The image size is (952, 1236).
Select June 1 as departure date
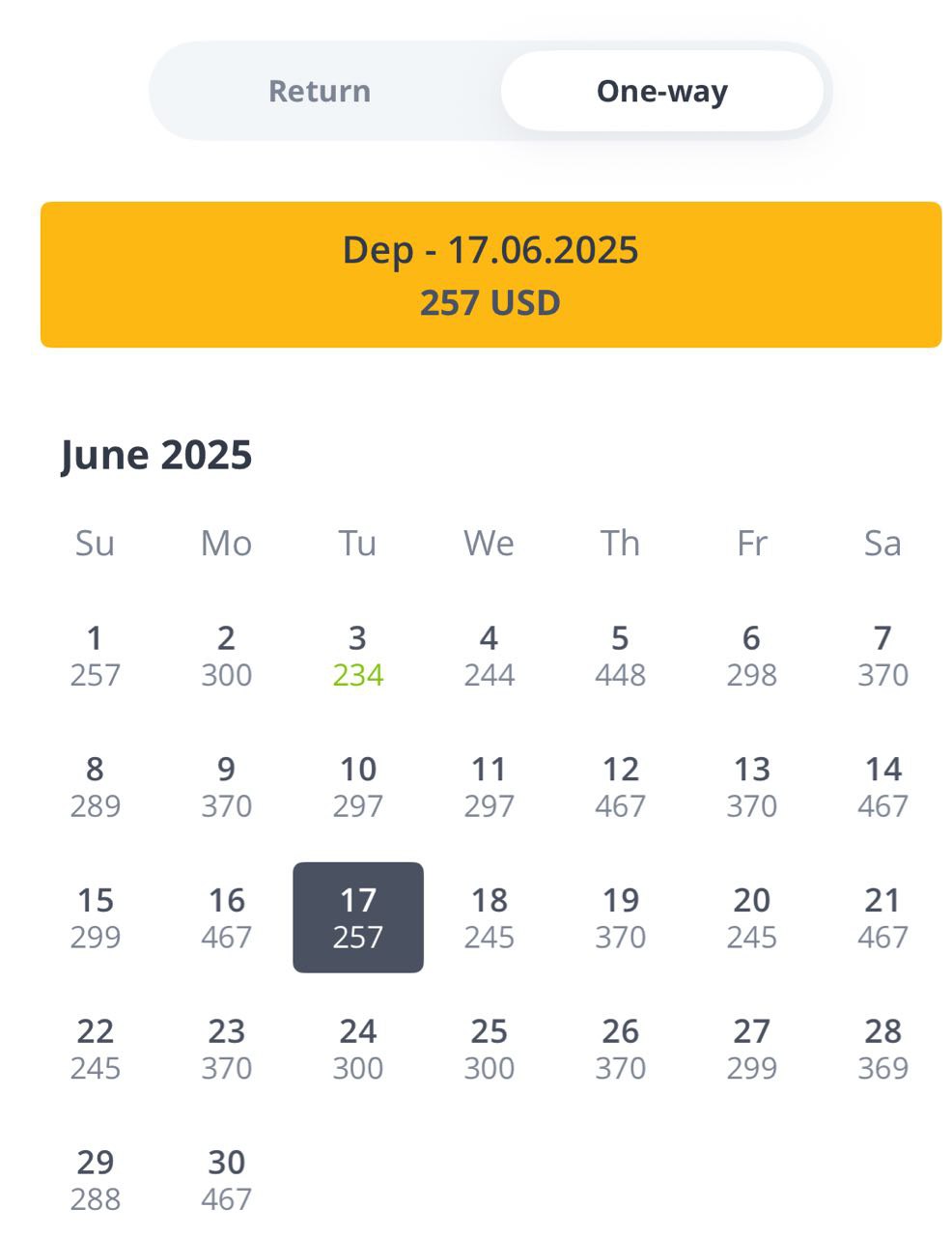[x=95, y=656]
